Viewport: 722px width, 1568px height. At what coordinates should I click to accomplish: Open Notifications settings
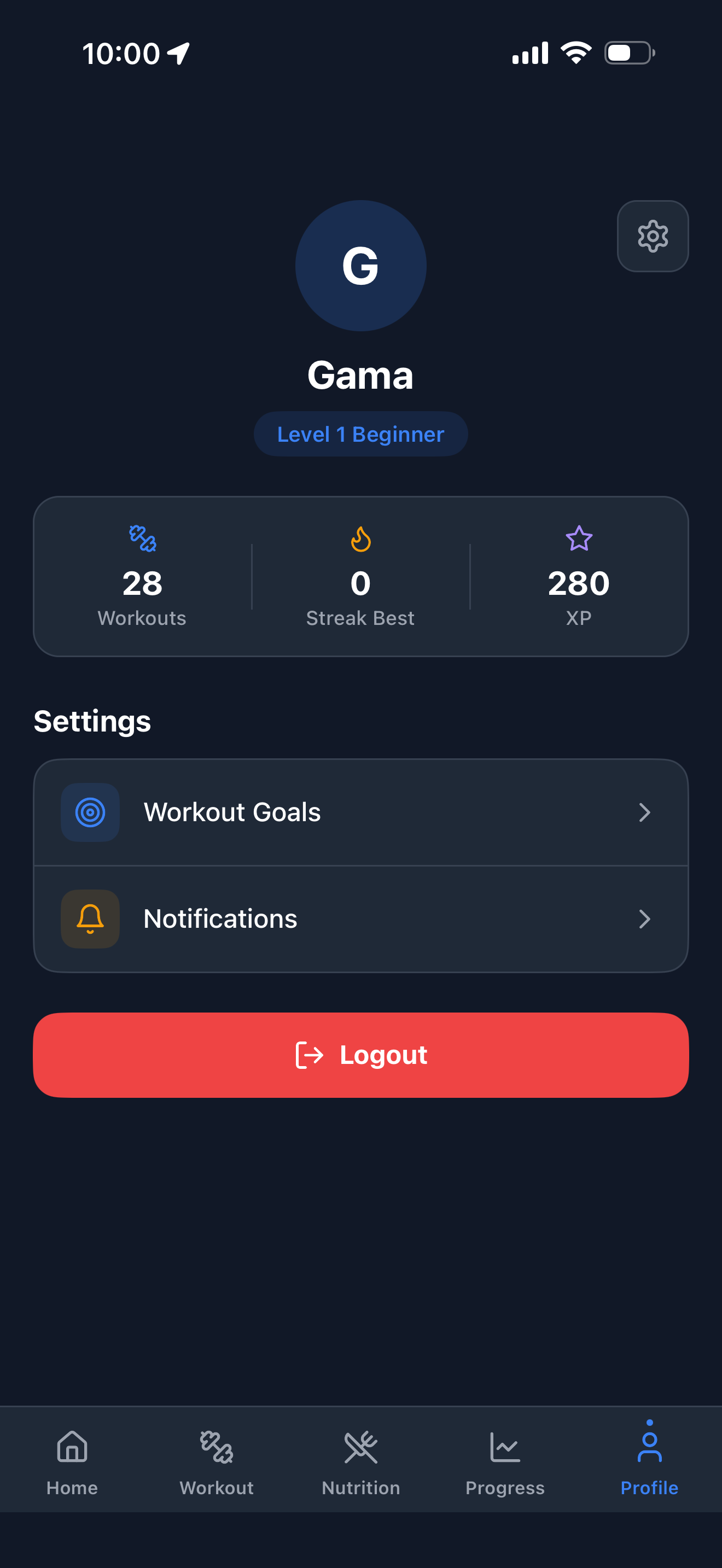point(360,918)
